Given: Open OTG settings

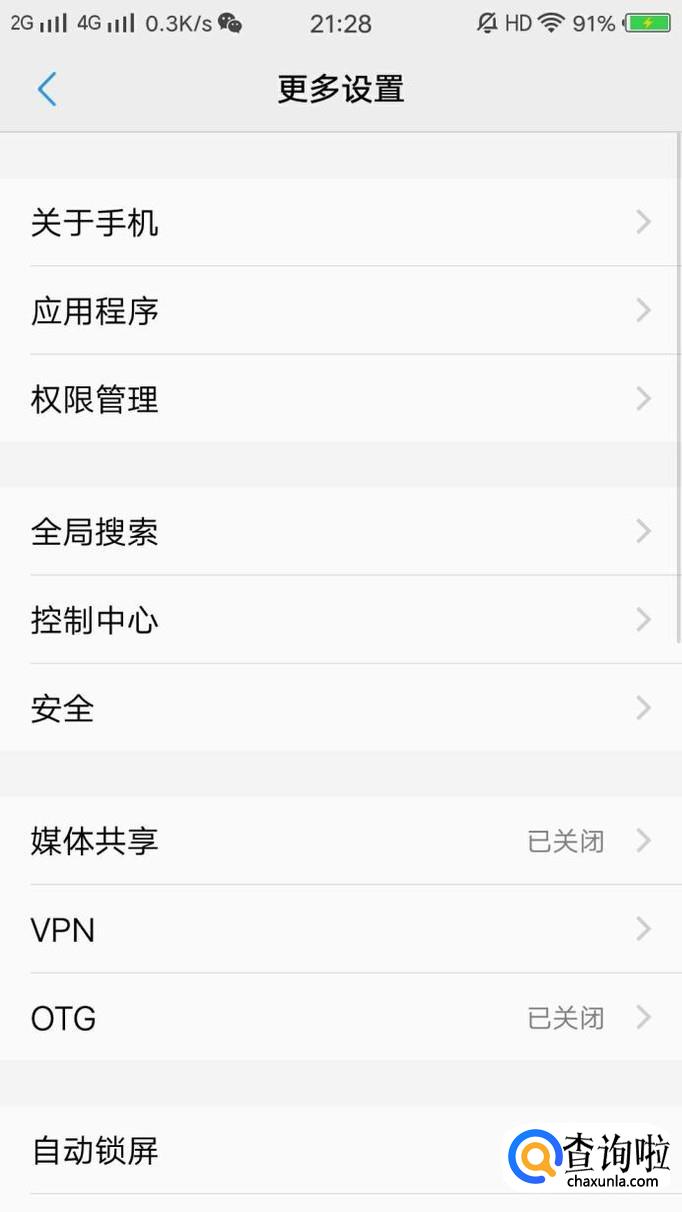Looking at the screenshot, I should (x=340, y=1018).
